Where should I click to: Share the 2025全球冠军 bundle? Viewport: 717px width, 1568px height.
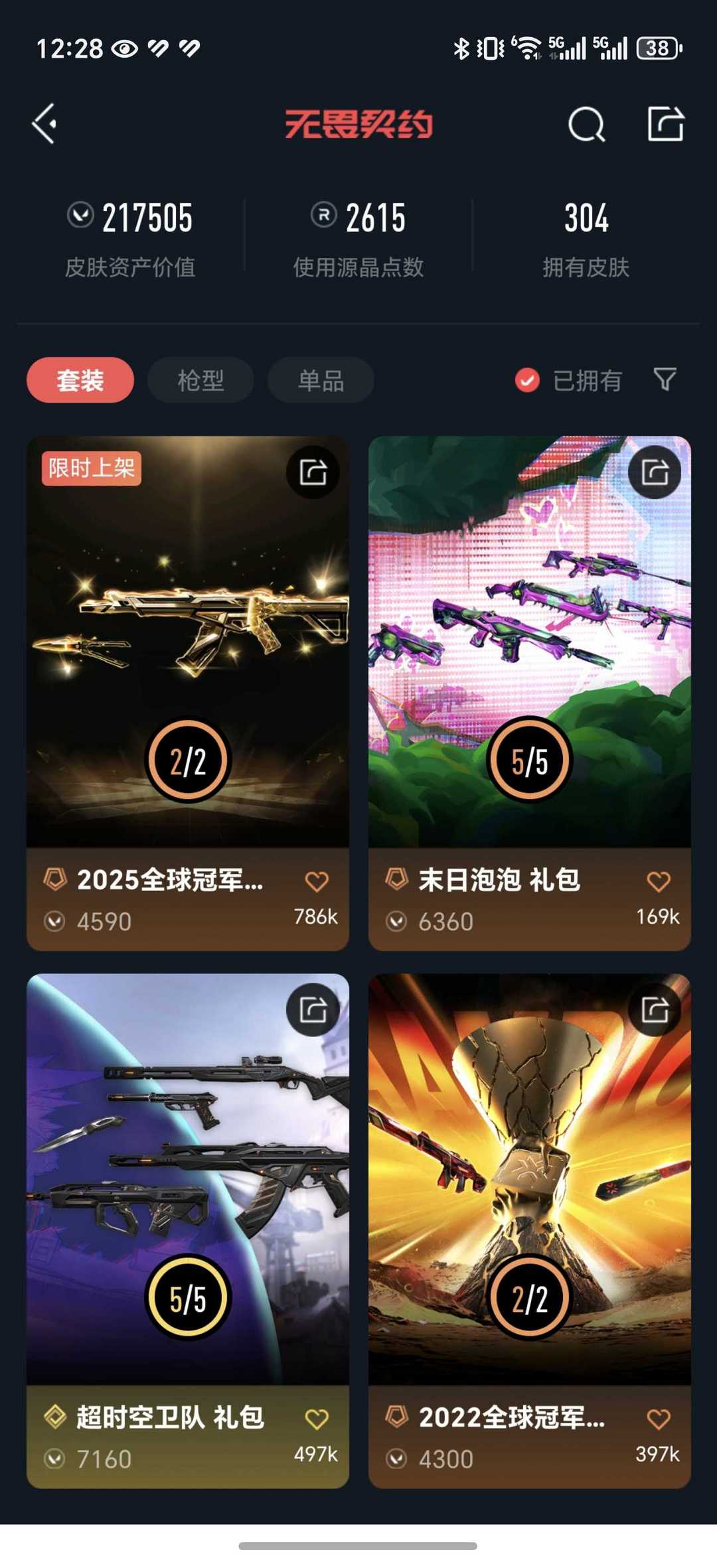click(x=313, y=472)
